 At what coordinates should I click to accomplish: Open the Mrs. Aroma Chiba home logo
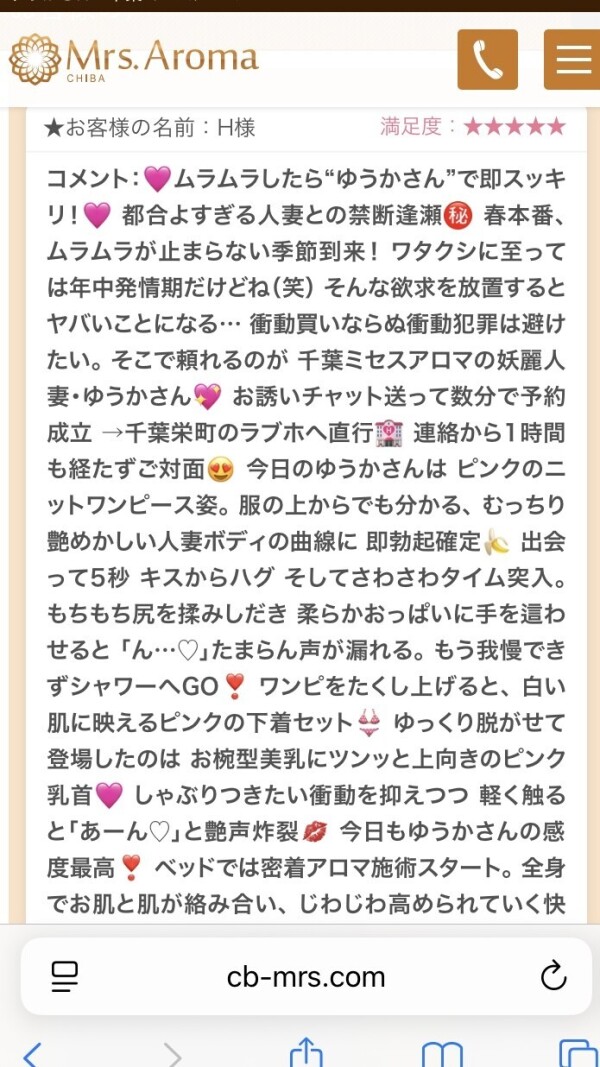click(x=133, y=59)
